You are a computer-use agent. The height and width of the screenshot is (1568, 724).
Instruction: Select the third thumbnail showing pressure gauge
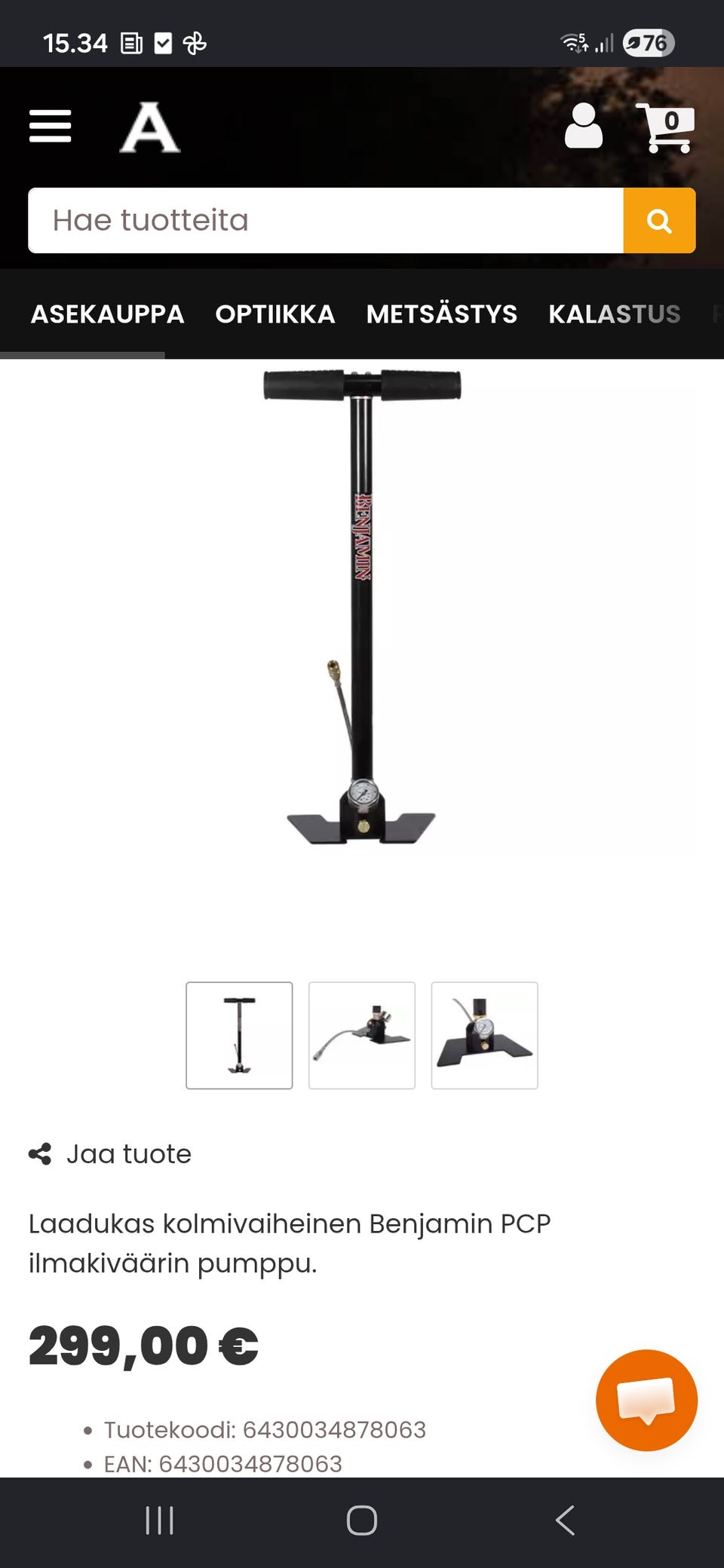(x=484, y=1035)
